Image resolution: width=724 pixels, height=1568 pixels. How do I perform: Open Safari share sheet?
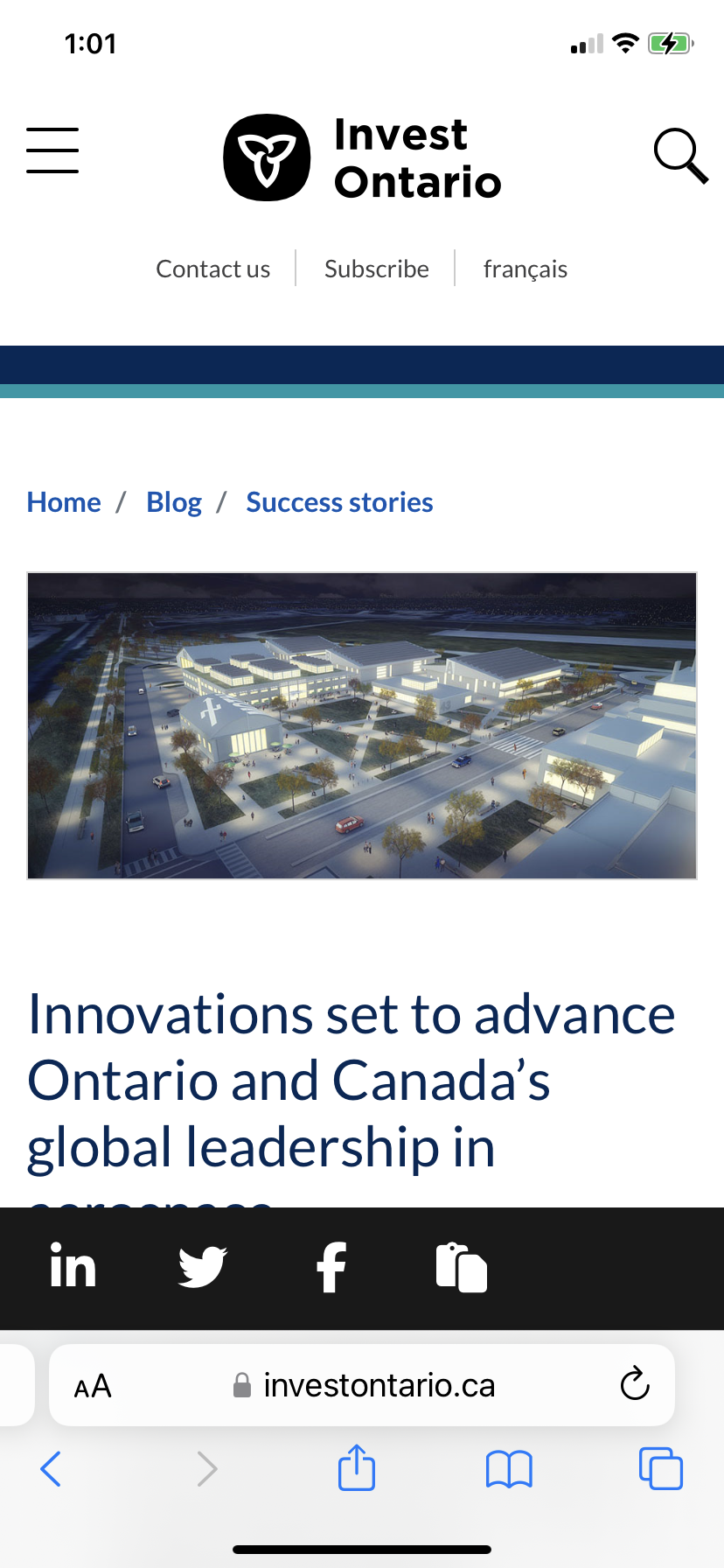point(356,1468)
